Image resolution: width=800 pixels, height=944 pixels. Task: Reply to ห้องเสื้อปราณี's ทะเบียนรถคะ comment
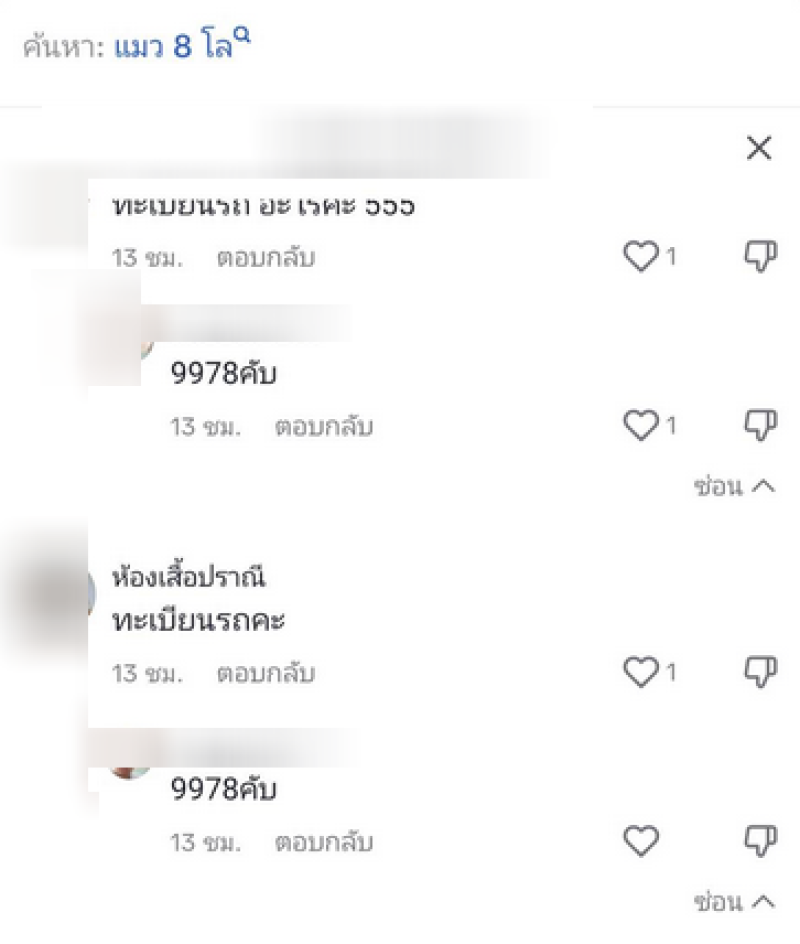pos(265,674)
